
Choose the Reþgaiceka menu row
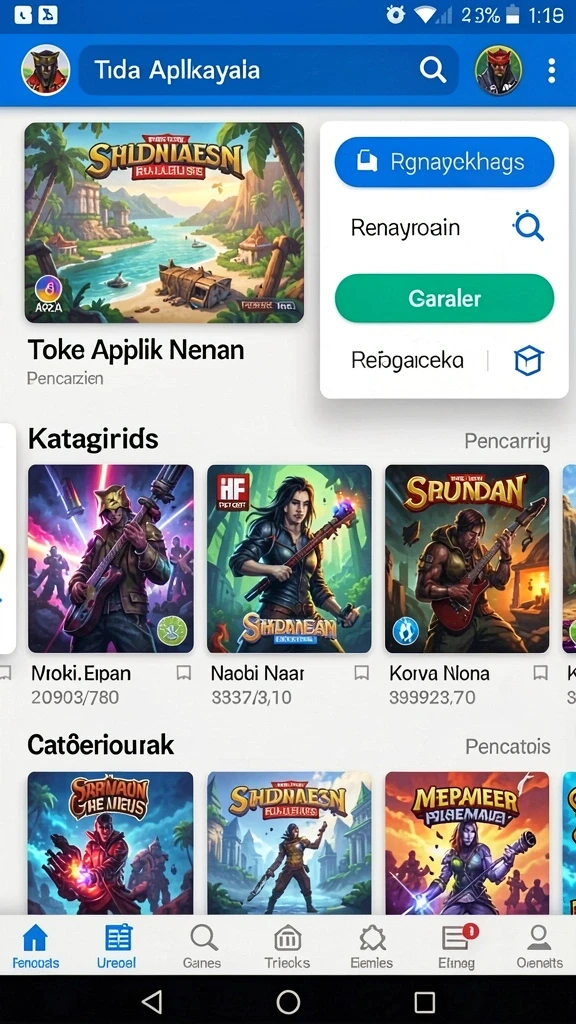[444, 360]
